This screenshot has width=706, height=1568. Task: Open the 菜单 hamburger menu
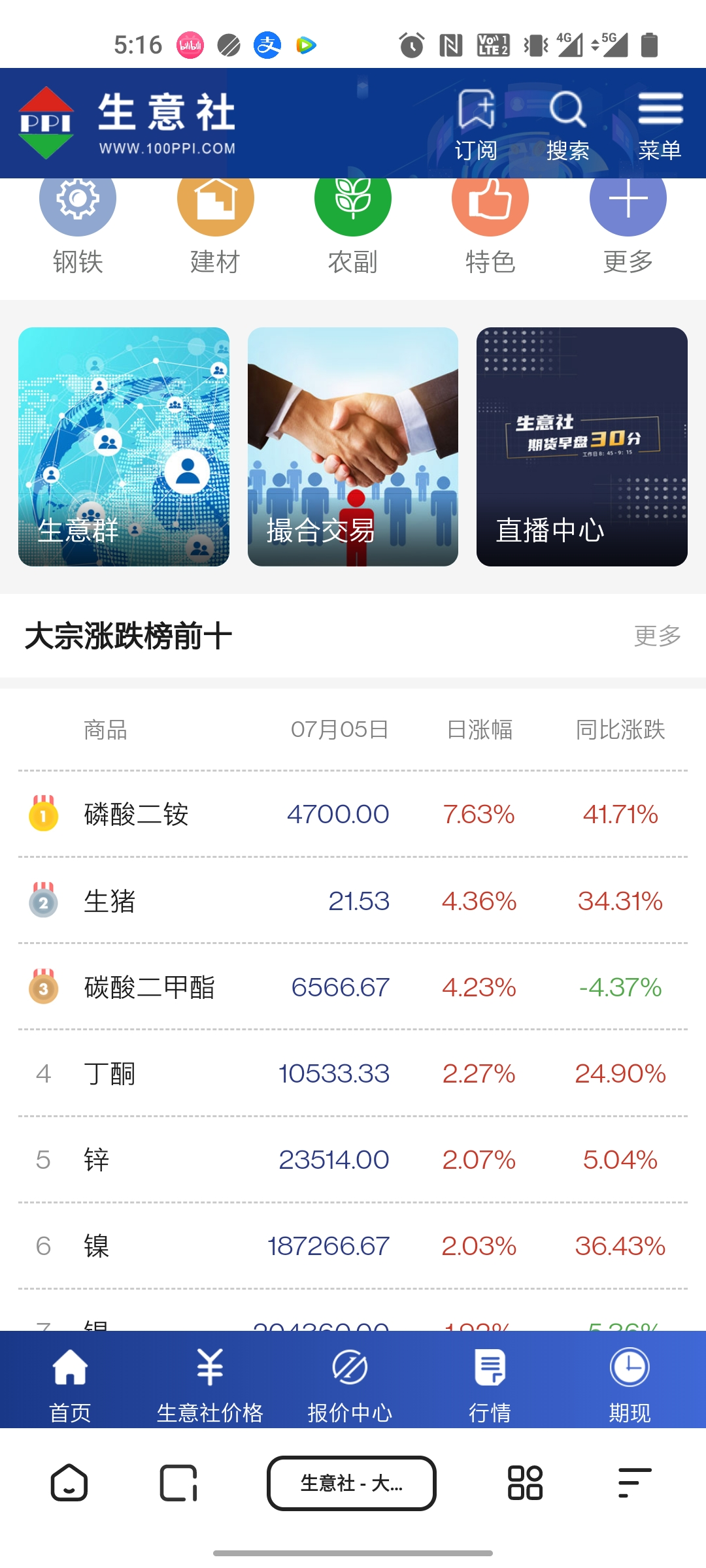click(660, 125)
